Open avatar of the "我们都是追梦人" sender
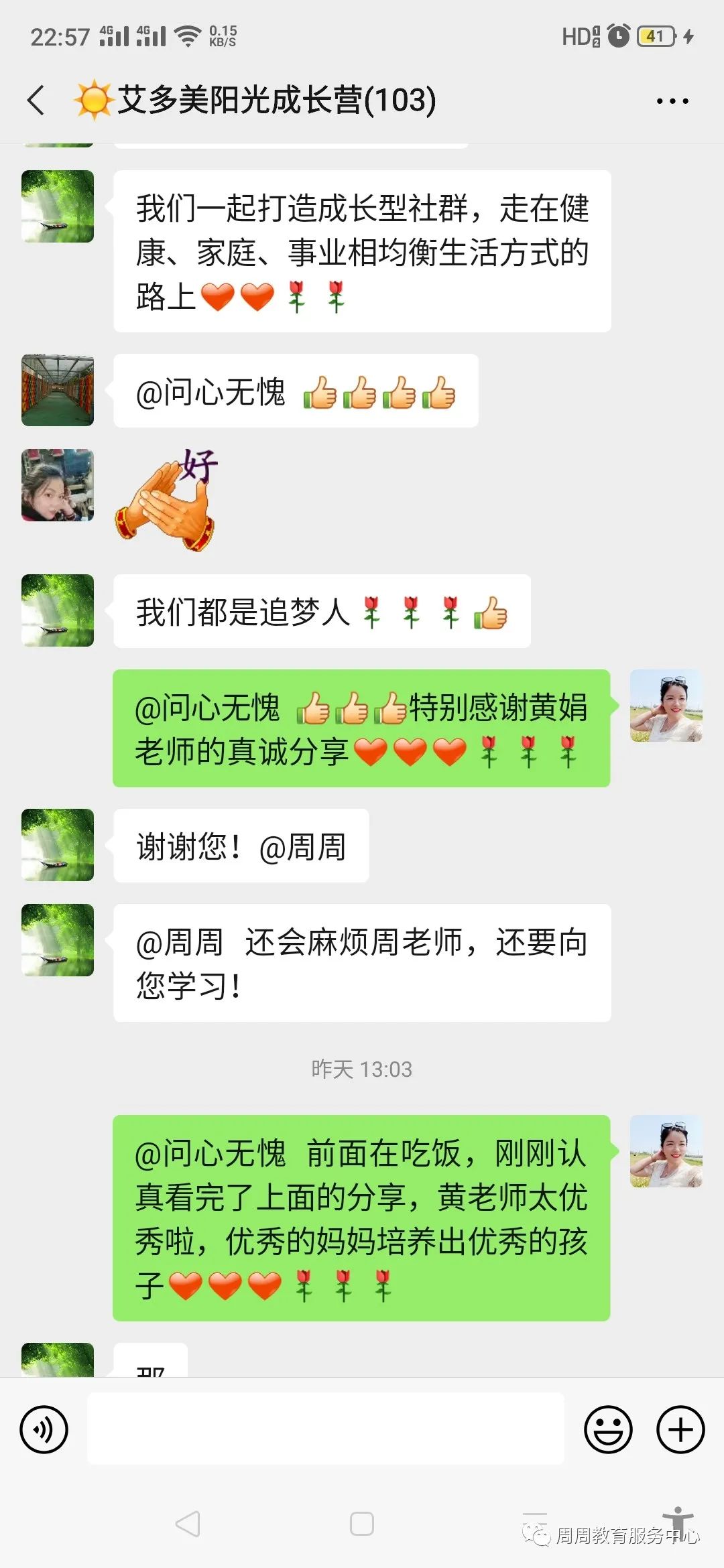Image resolution: width=724 pixels, height=1568 pixels. [58, 610]
